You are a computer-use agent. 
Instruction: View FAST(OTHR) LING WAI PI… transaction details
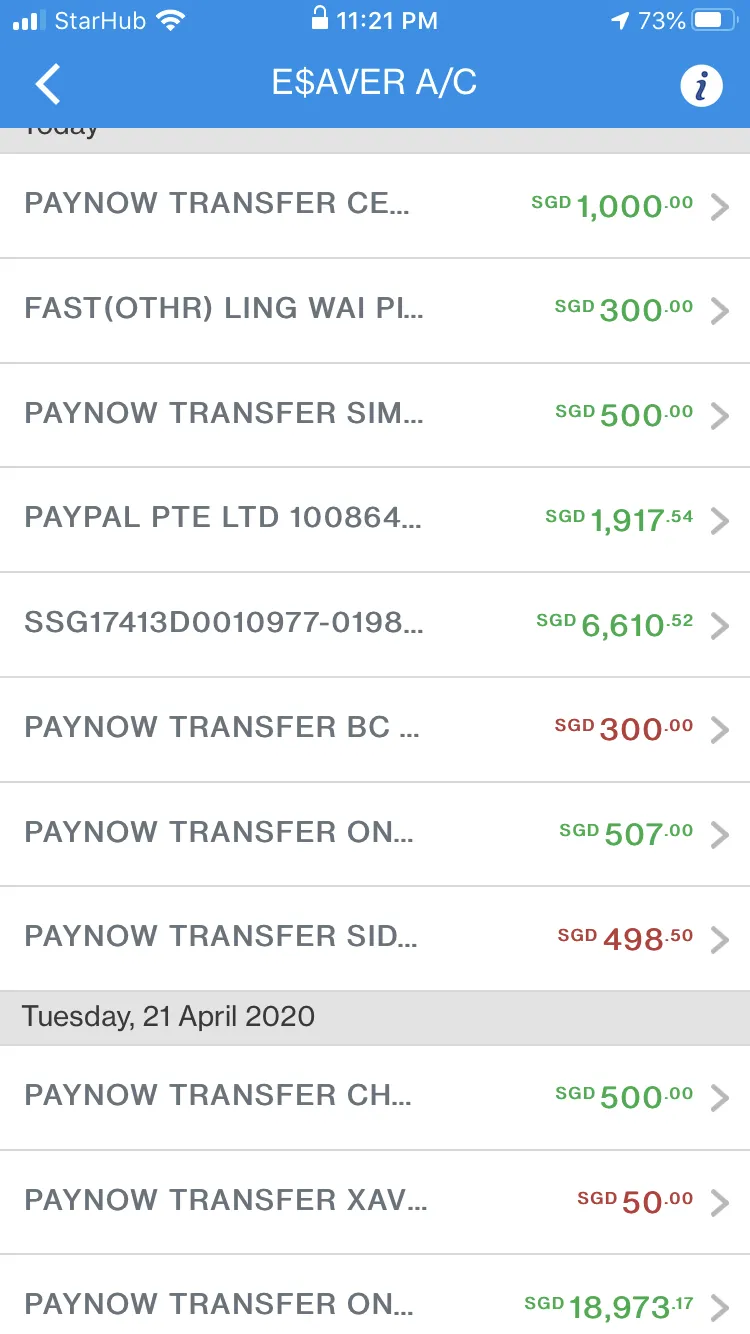(375, 310)
